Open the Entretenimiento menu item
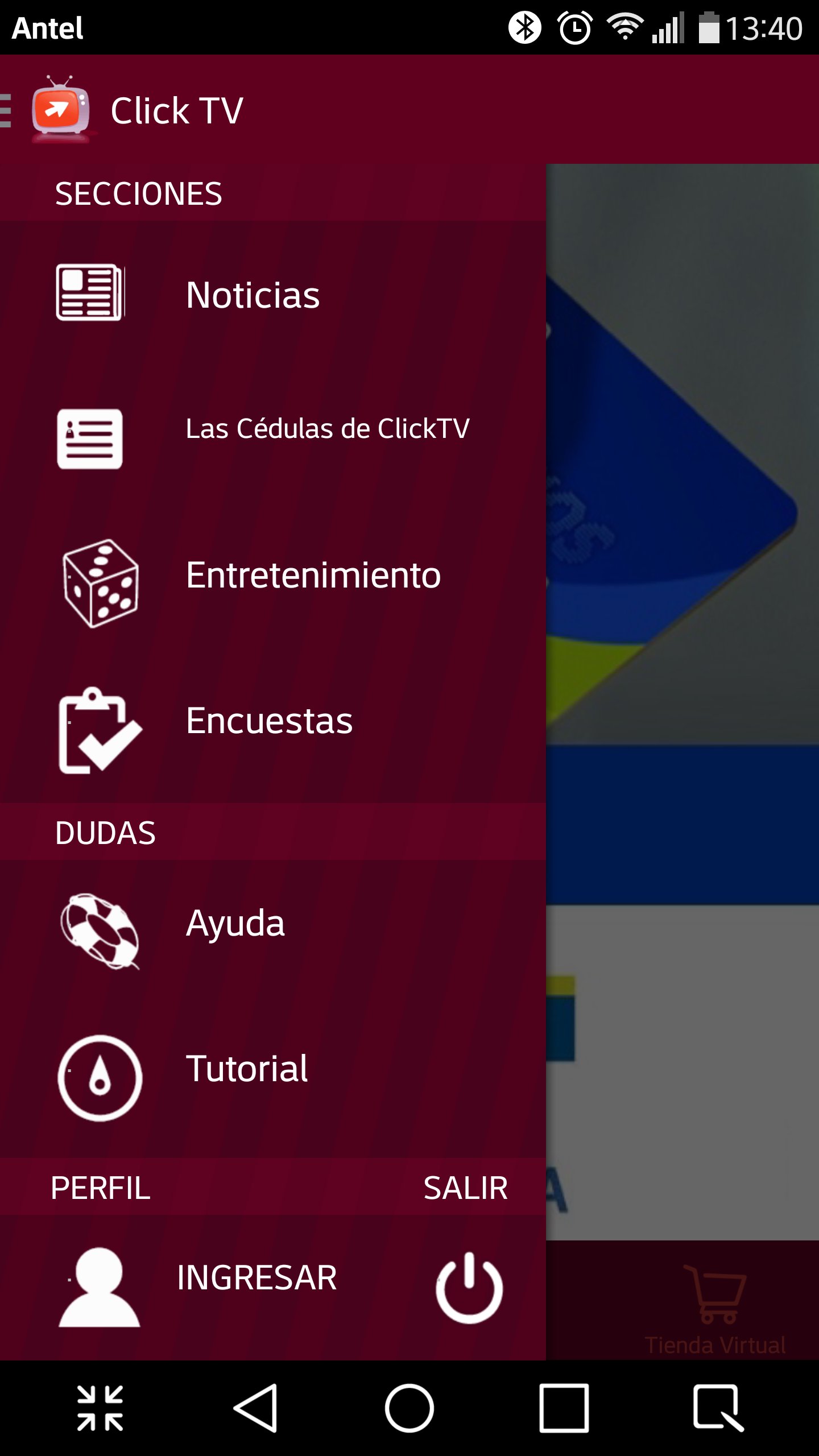This screenshot has height=1456, width=819. pos(313,574)
